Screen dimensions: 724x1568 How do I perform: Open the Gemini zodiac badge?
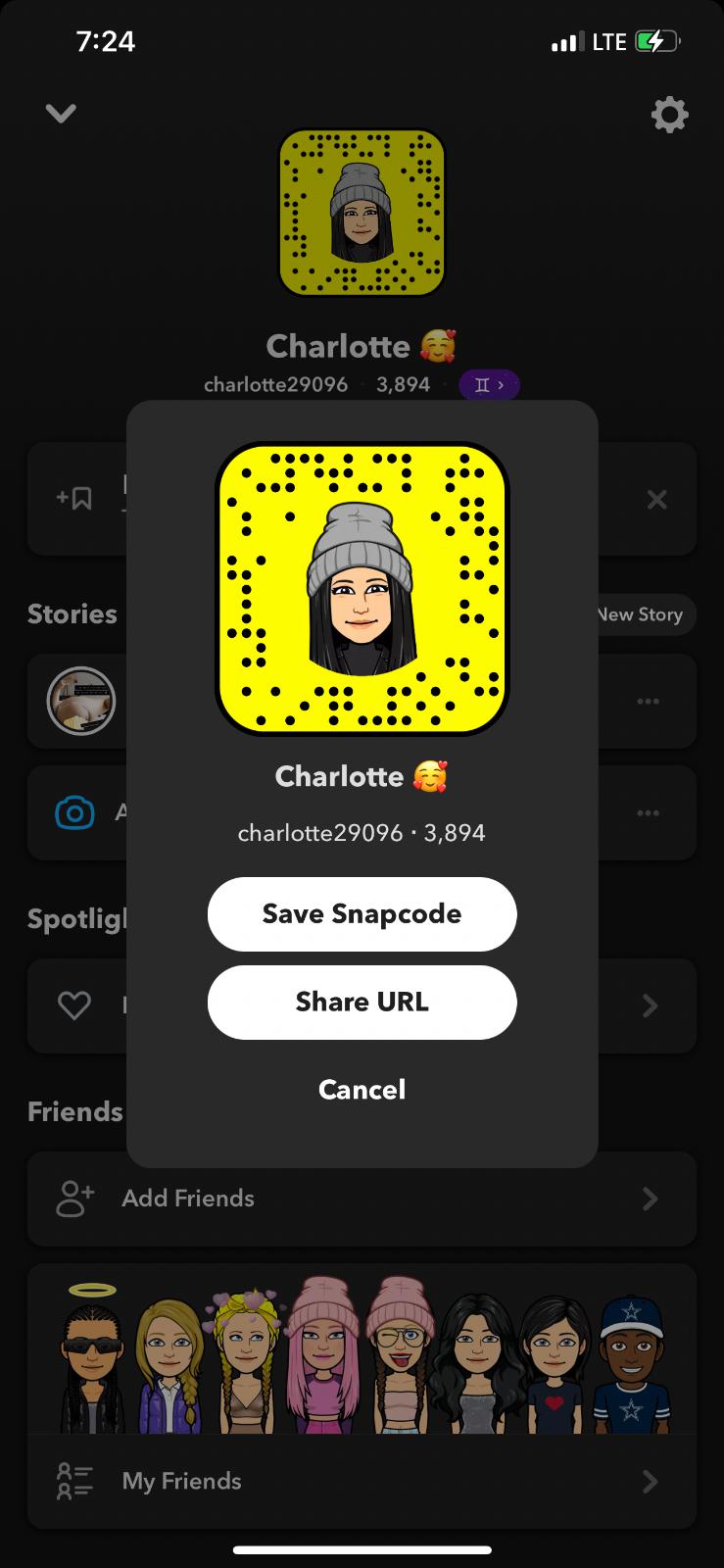pyautogui.click(x=489, y=385)
